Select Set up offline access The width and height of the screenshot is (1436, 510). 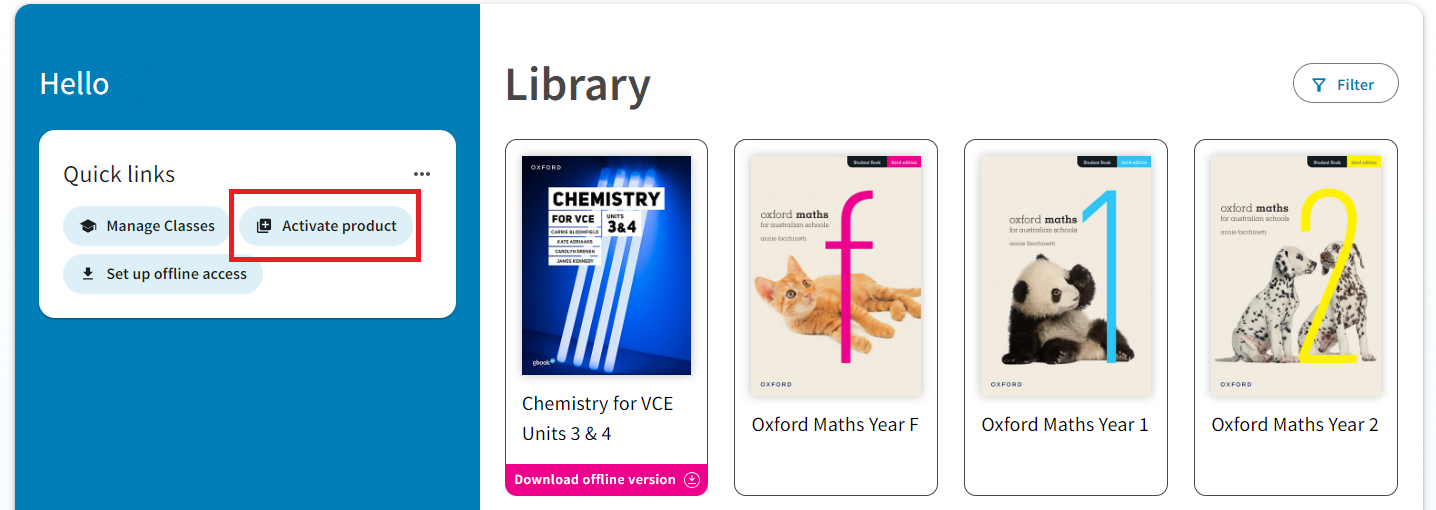pyautogui.click(x=163, y=274)
